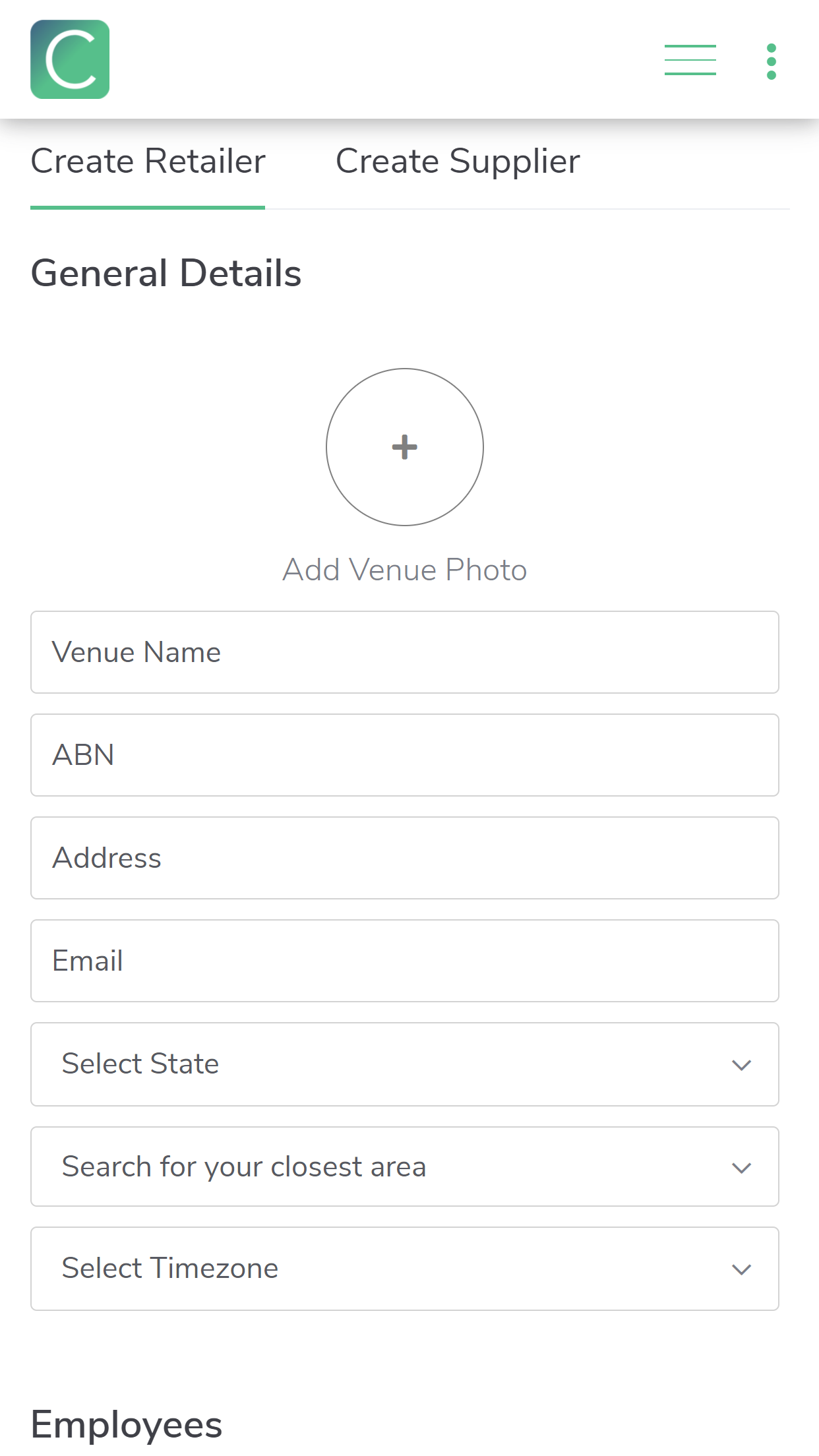Open the hamburger menu
The height and width of the screenshot is (1456, 819).
[690, 60]
